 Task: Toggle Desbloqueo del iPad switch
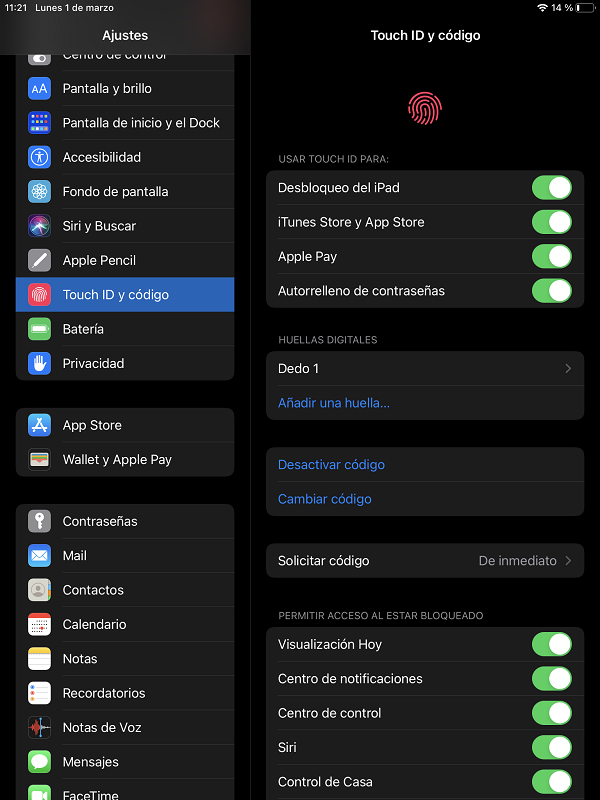click(x=551, y=188)
